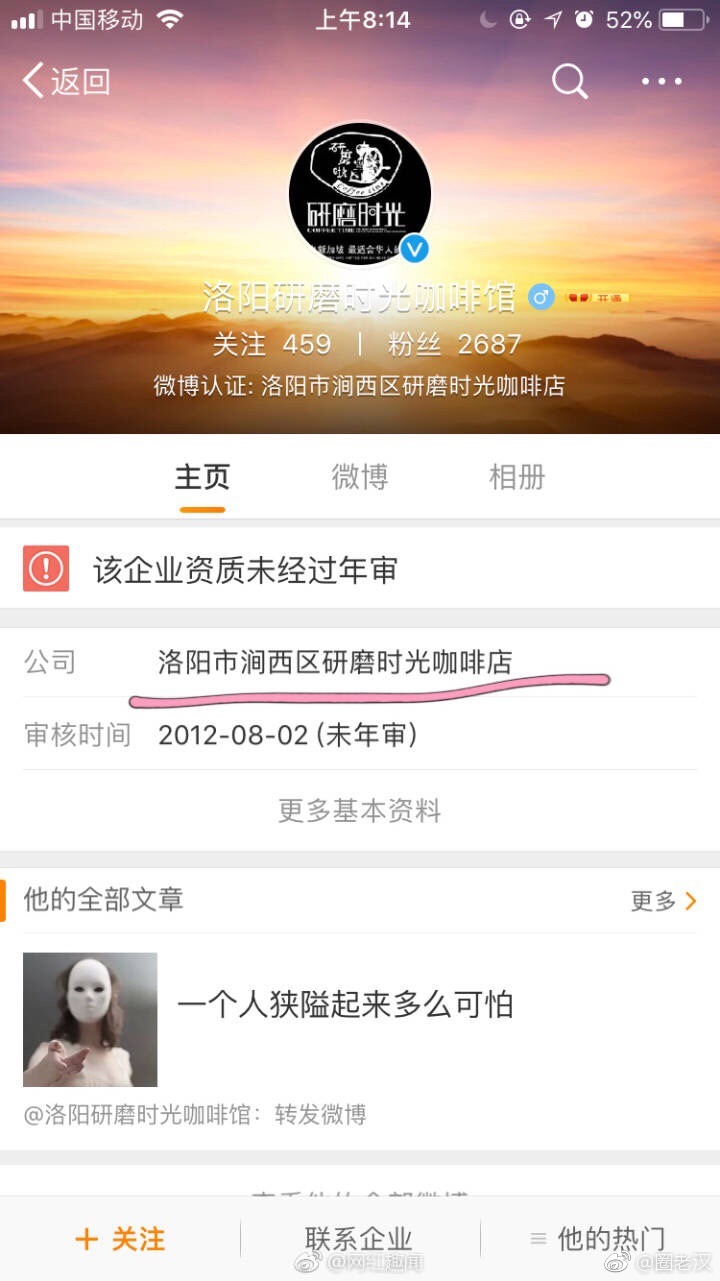Open the search icon at top right
The width and height of the screenshot is (720, 1281).
click(x=569, y=82)
